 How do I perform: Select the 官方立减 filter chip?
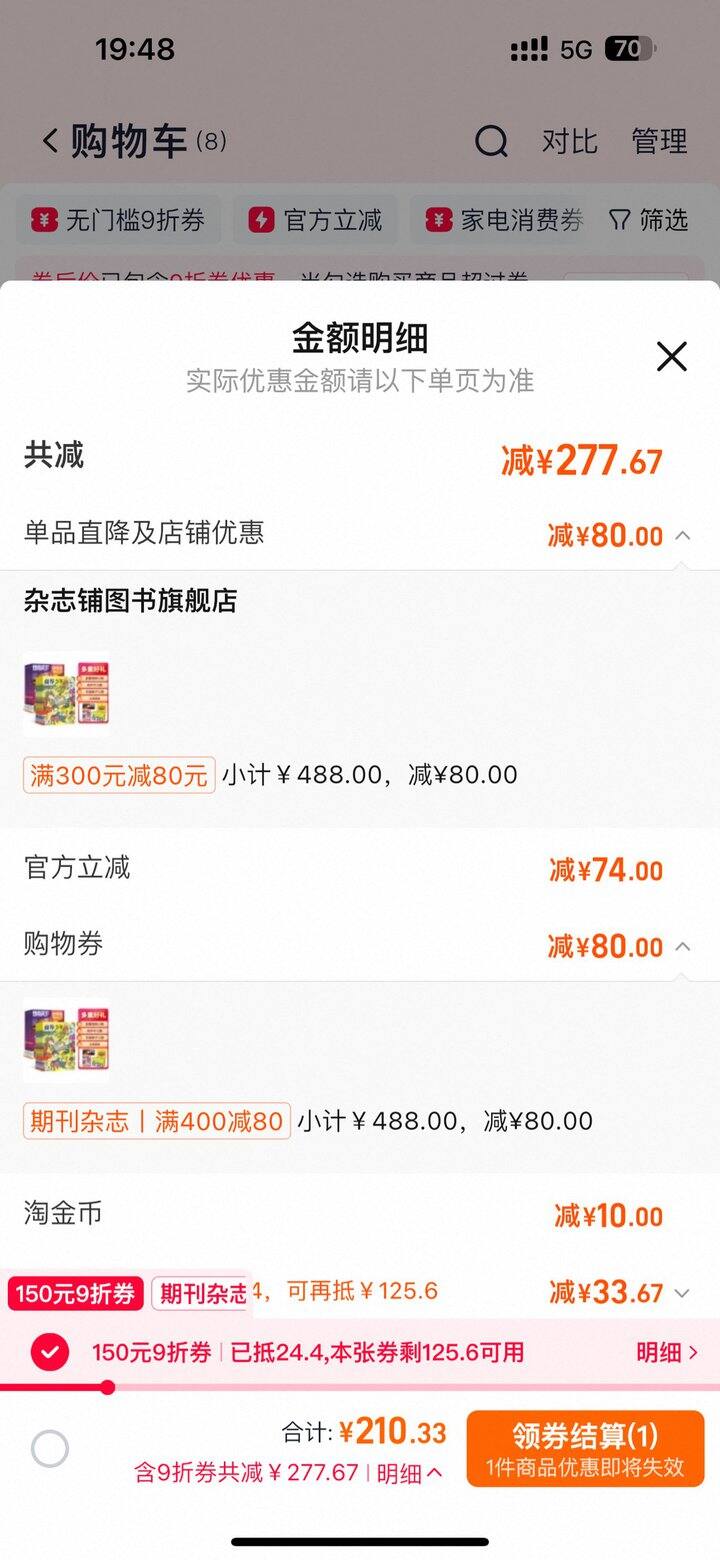click(316, 220)
